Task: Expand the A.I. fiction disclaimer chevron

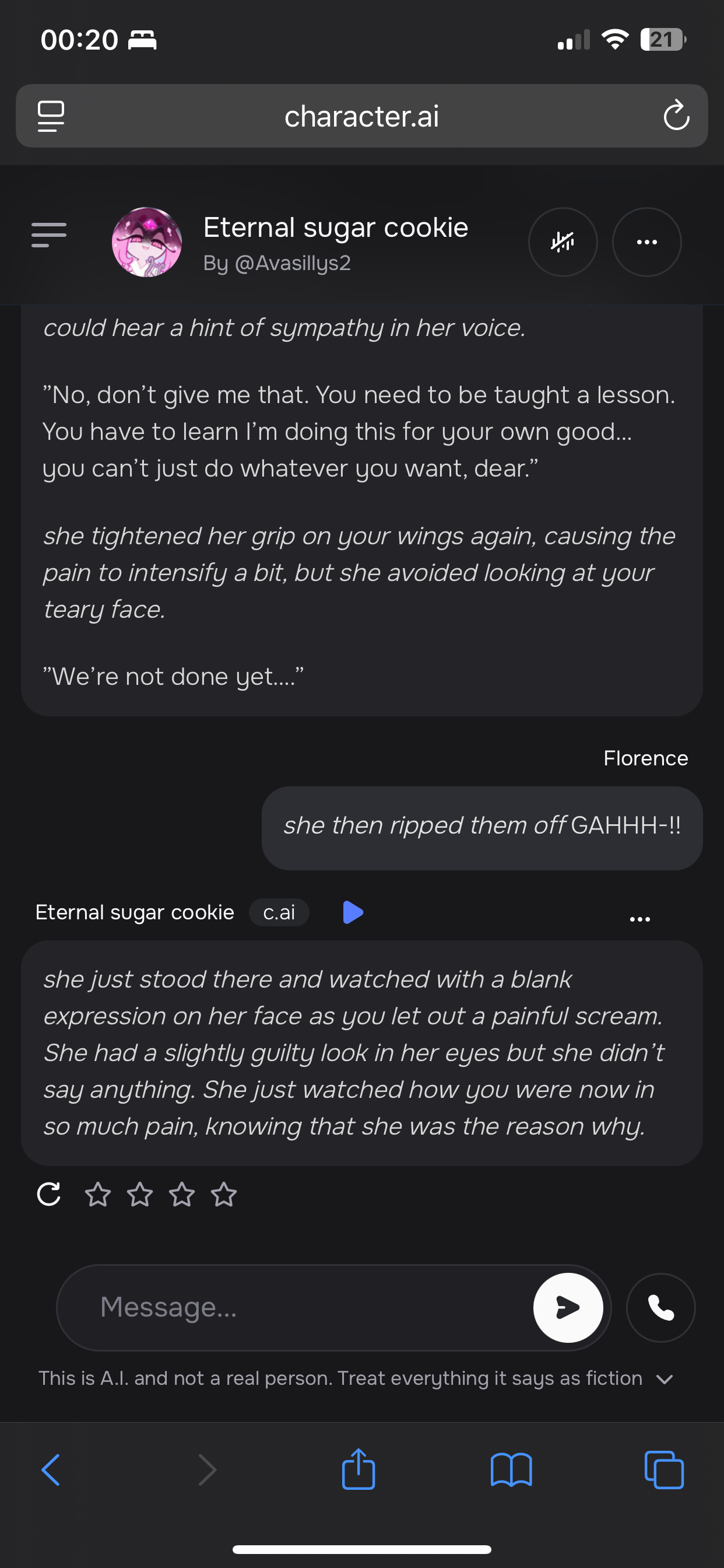Action: (x=665, y=1380)
